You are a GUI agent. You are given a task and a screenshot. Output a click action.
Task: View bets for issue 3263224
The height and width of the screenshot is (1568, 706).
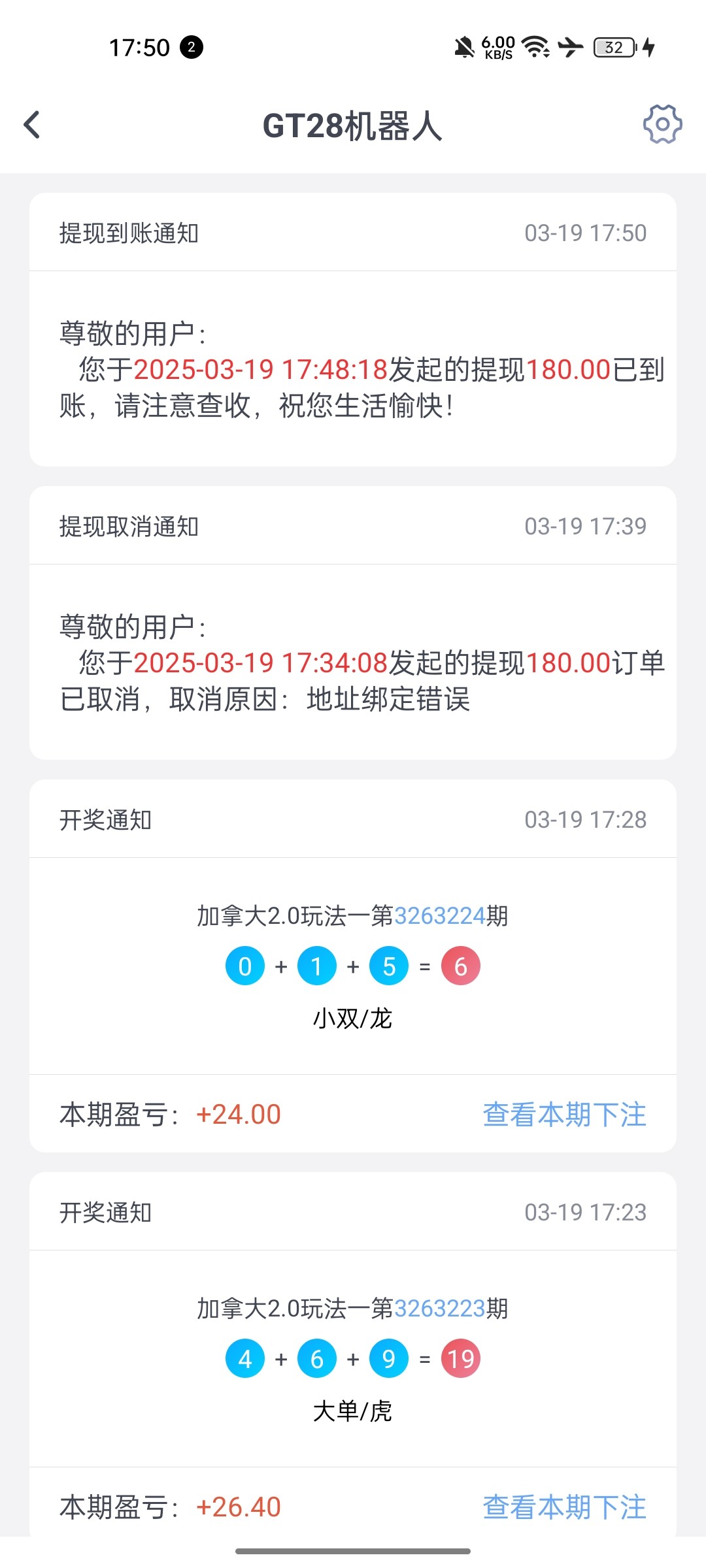pyautogui.click(x=564, y=1115)
